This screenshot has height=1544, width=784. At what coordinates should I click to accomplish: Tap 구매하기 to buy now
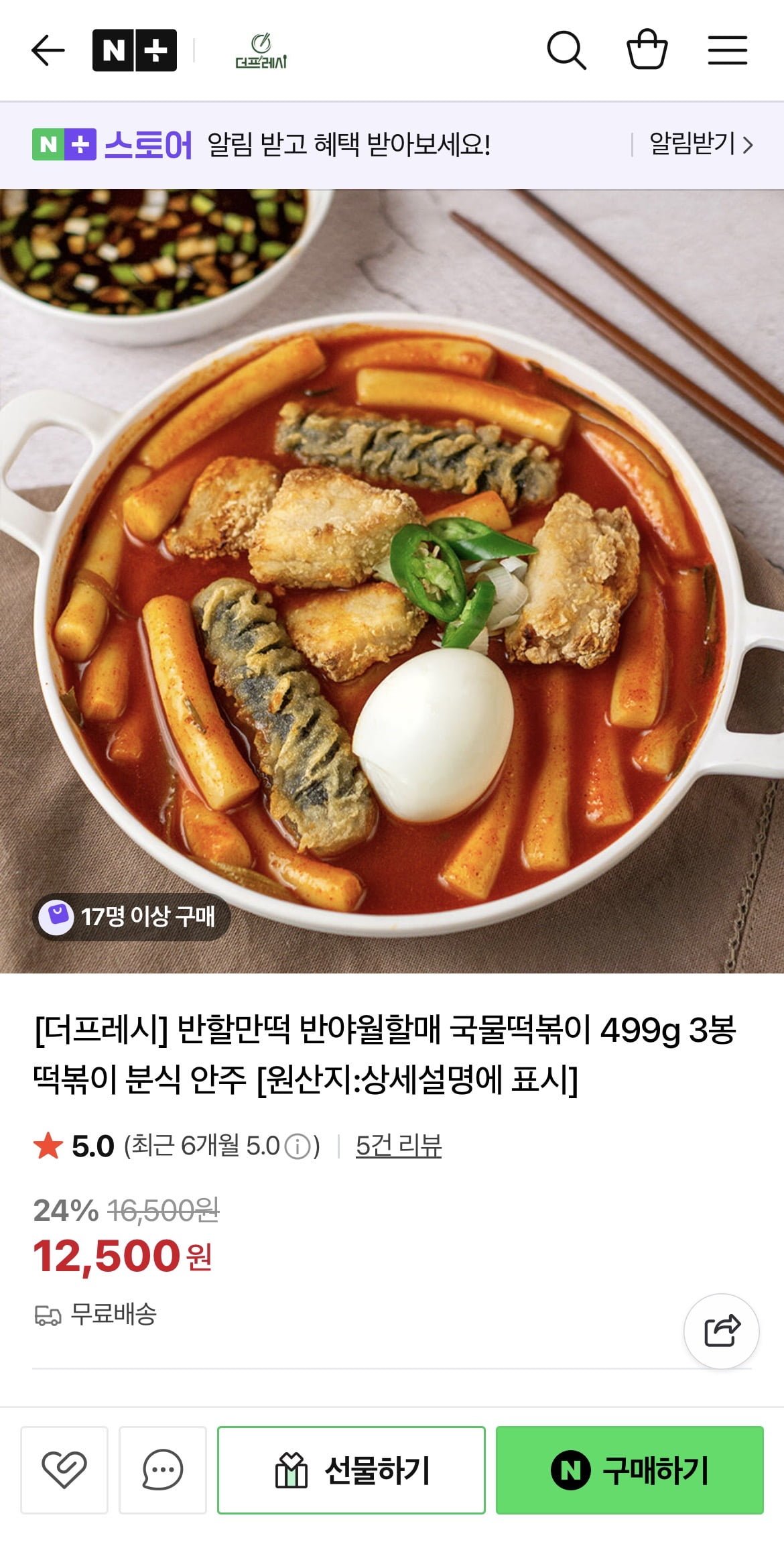(629, 1470)
